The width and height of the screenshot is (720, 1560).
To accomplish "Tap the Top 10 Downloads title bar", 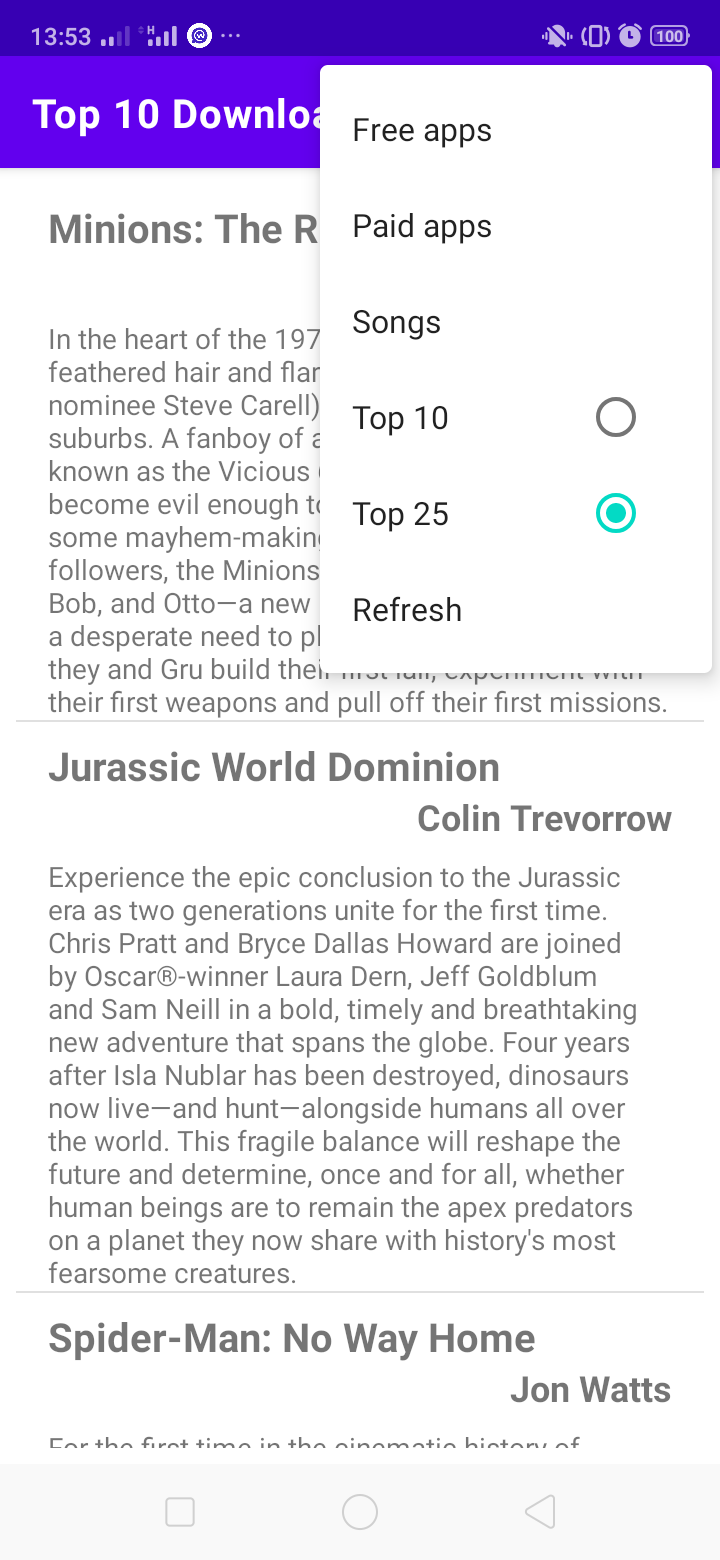I will coord(160,113).
